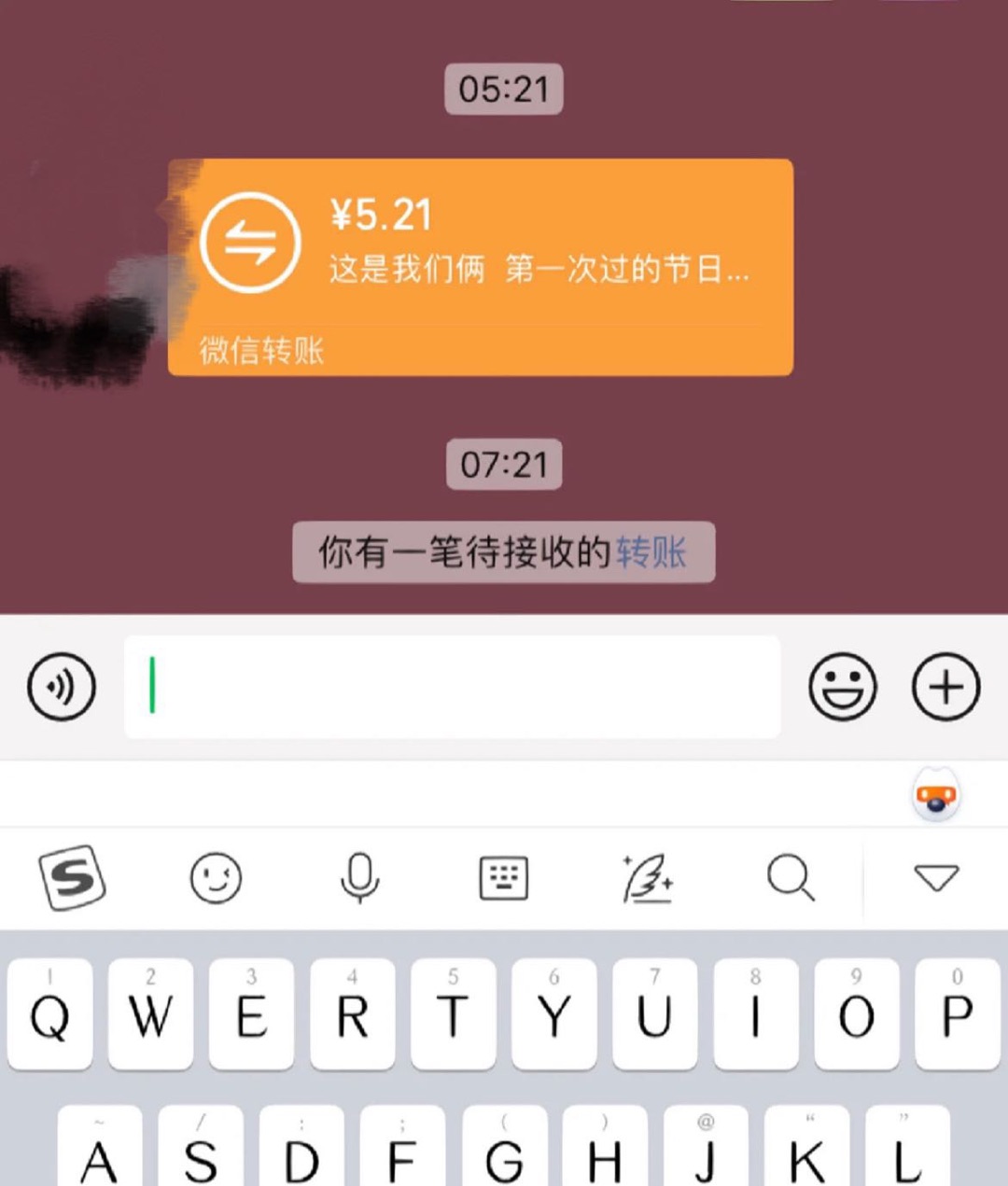Focus the message text field
This screenshot has width=1008, height=1186.
pyautogui.click(x=452, y=687)
